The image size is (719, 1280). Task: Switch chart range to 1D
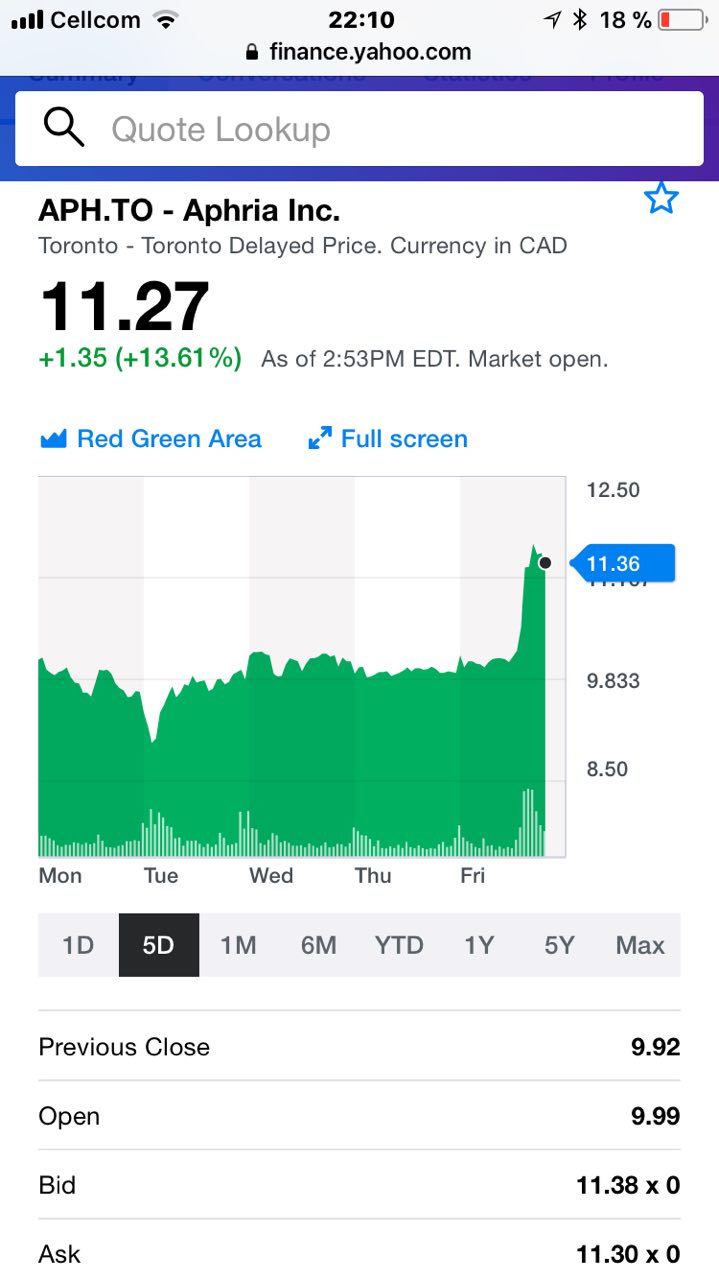(78, 945)
